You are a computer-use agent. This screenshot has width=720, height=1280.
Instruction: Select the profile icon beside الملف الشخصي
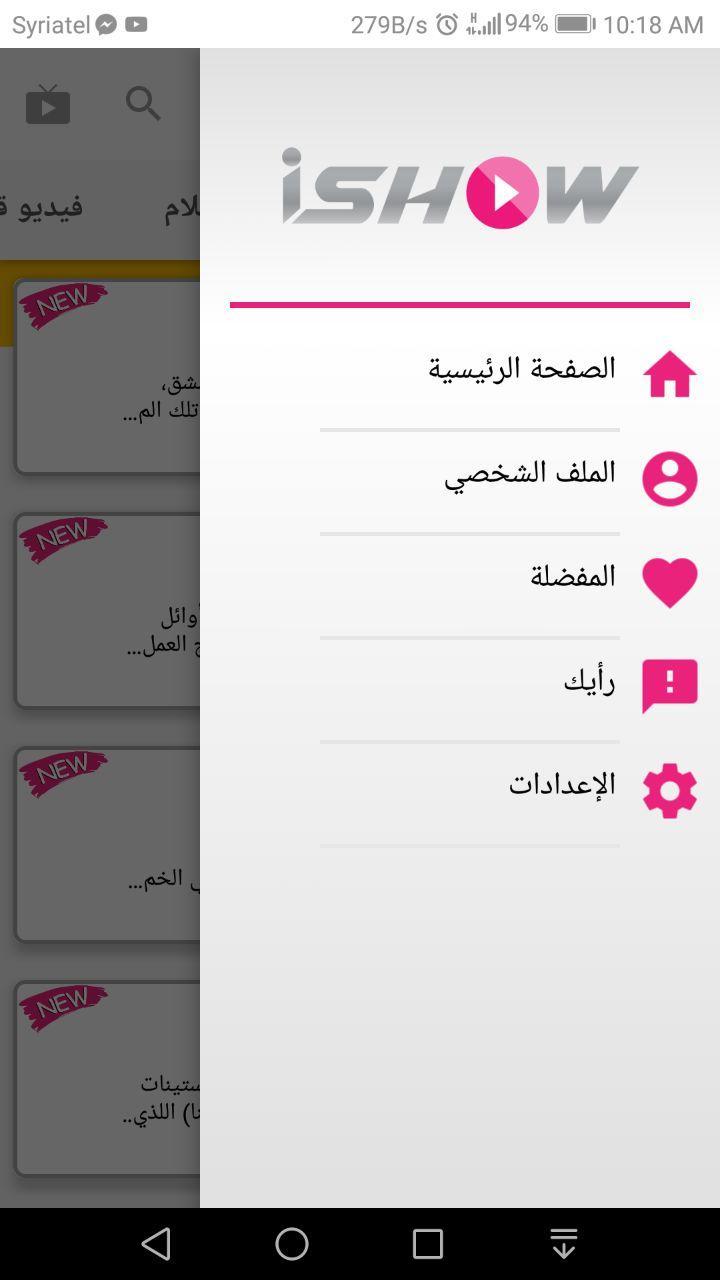[x=669, y=478]
